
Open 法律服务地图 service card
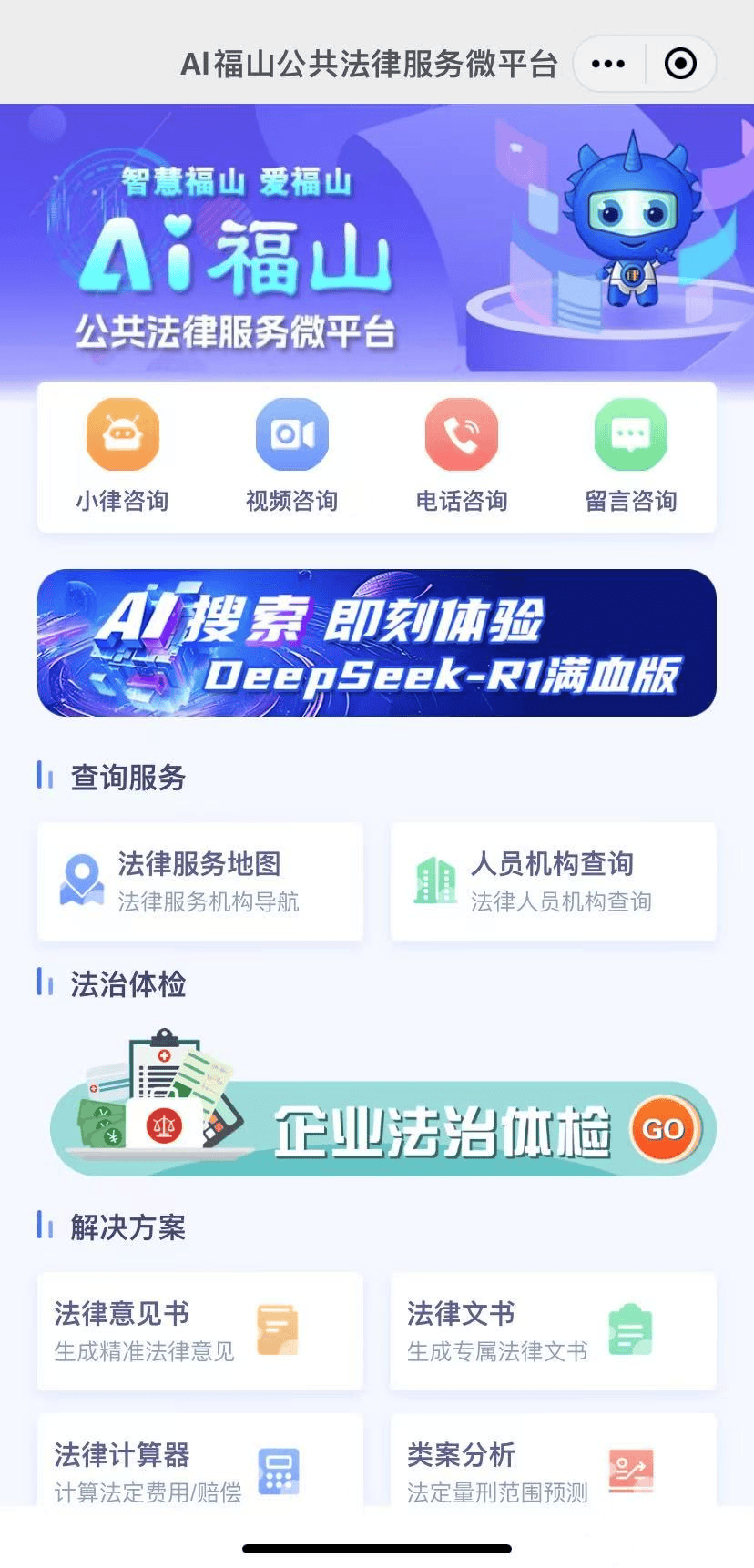coord(200,881)
